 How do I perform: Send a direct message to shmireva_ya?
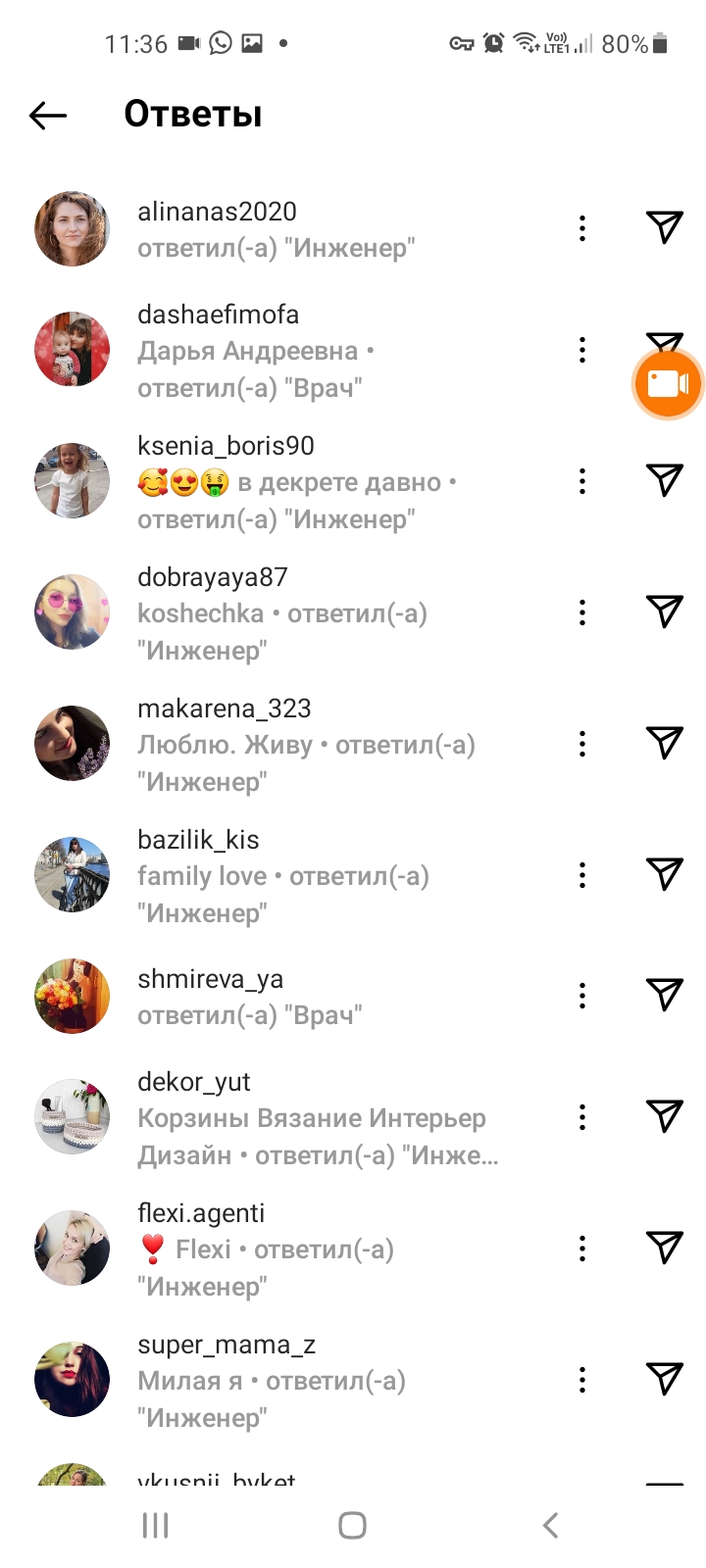point(665,996)
